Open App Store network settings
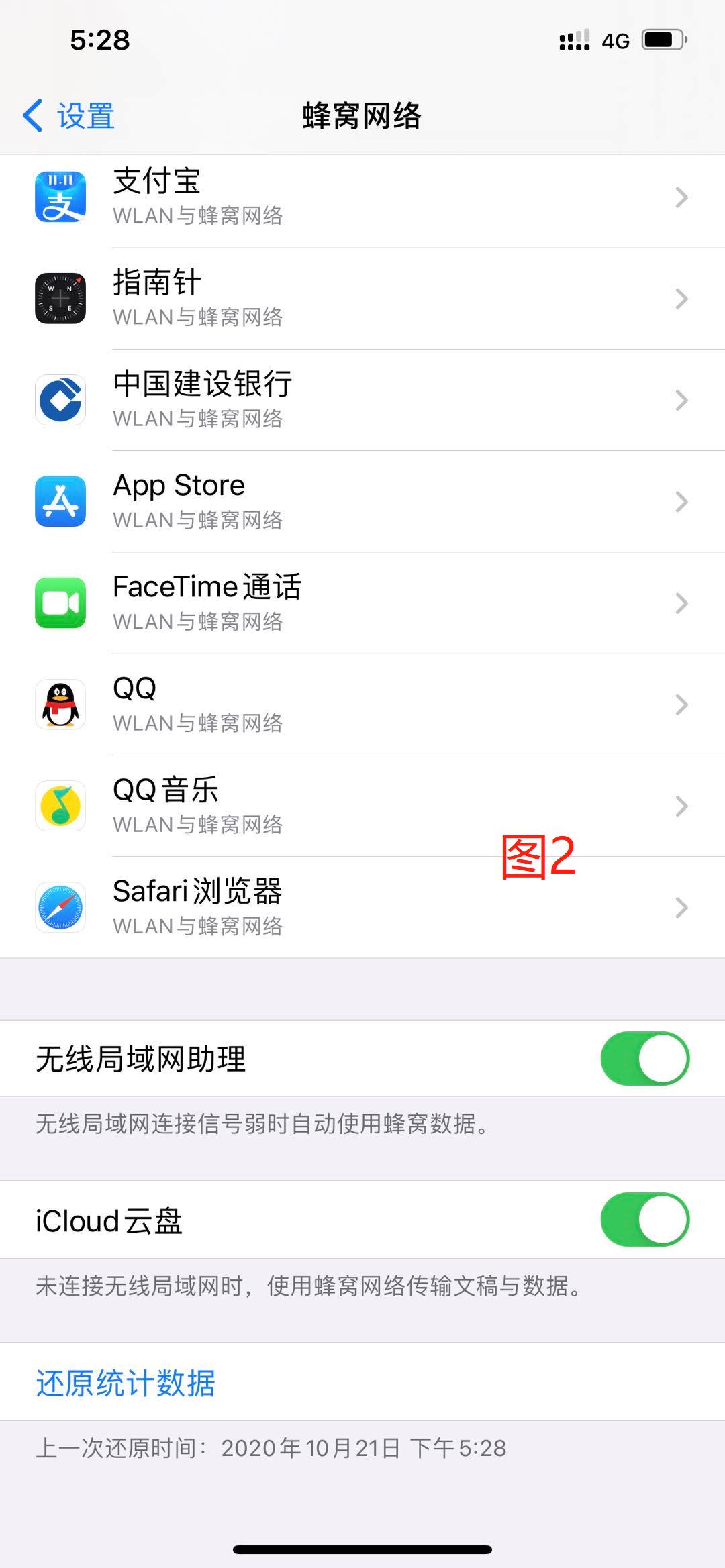The width and height of the screenshot is (725, 1568). point(362,502)
